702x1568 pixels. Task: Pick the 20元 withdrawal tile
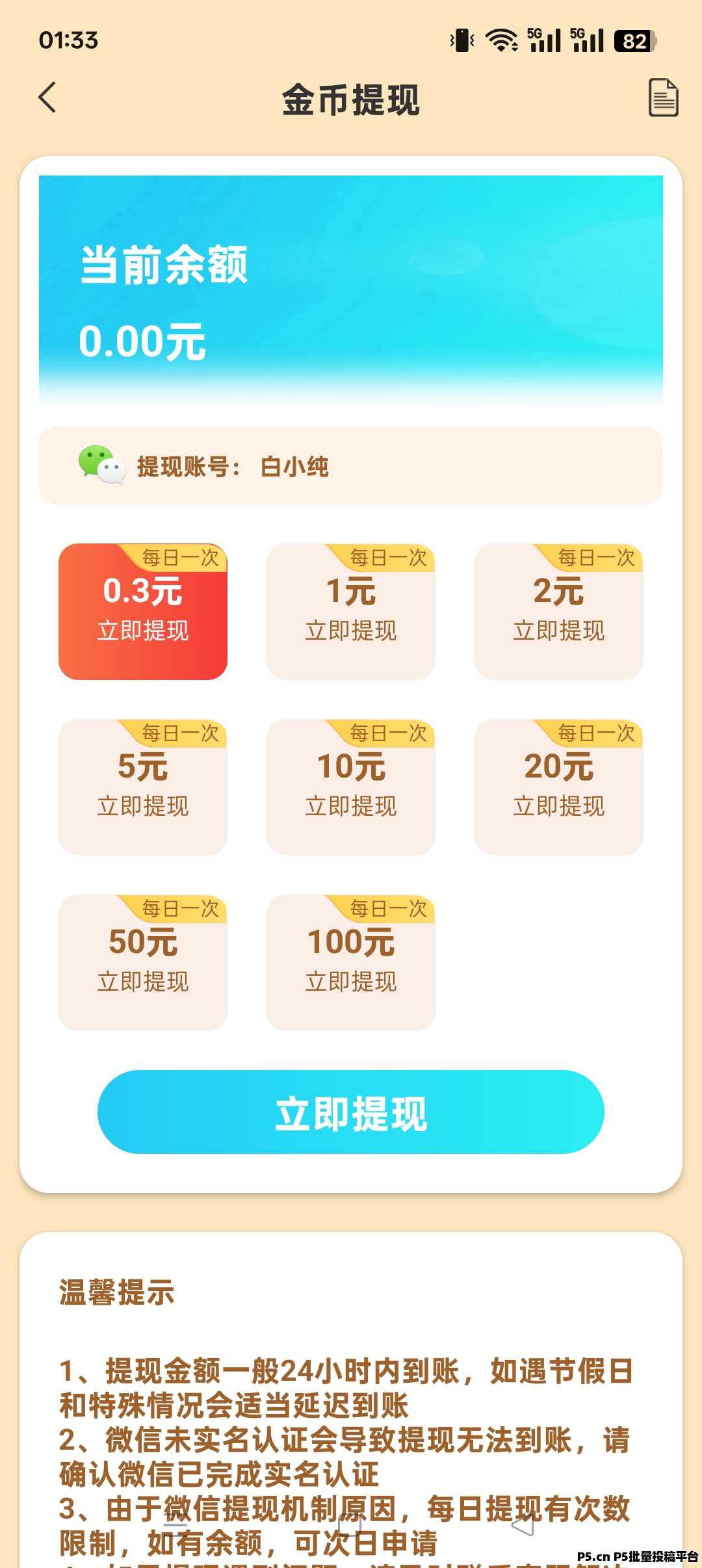tap(559, 787)
